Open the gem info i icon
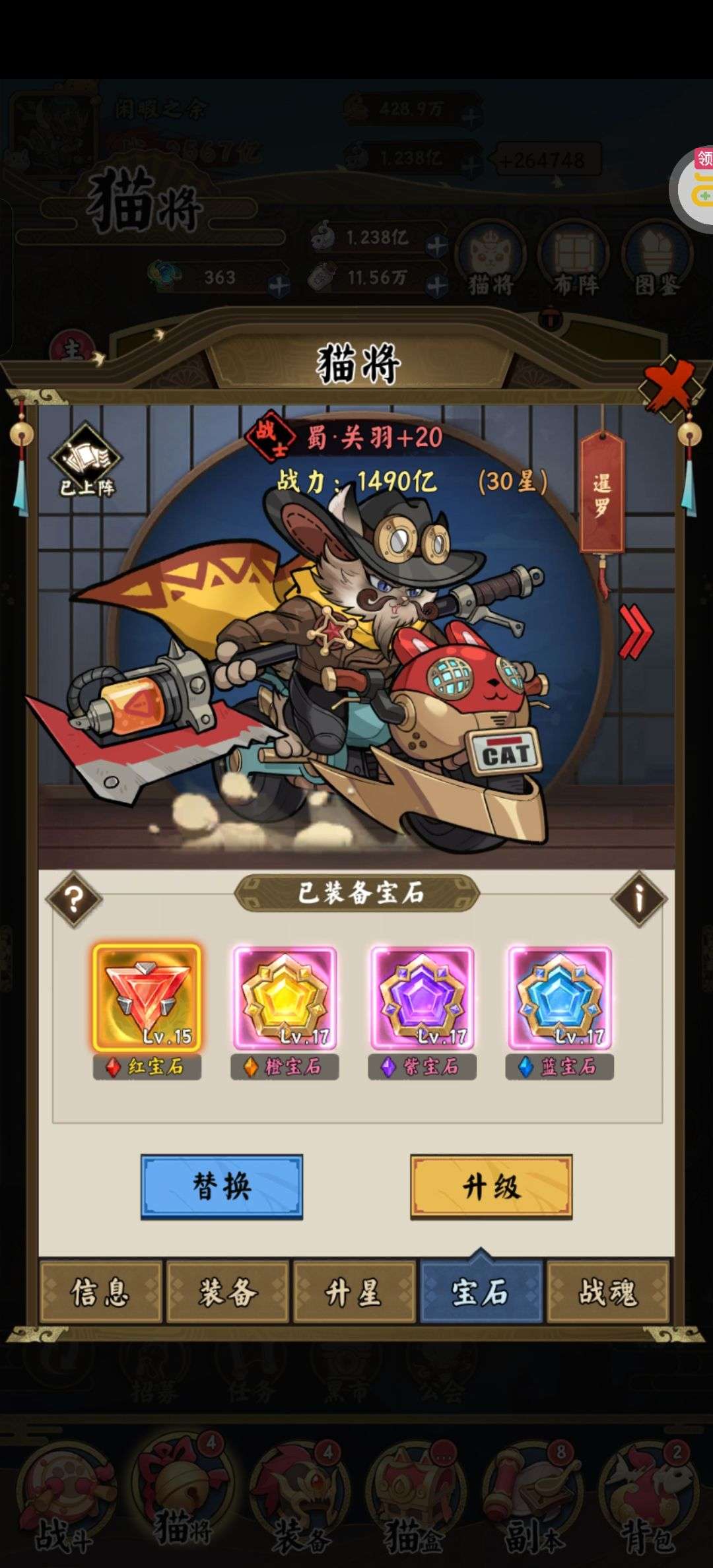The width and height of the screenshot is (713, 1568). tap(638, 899)
